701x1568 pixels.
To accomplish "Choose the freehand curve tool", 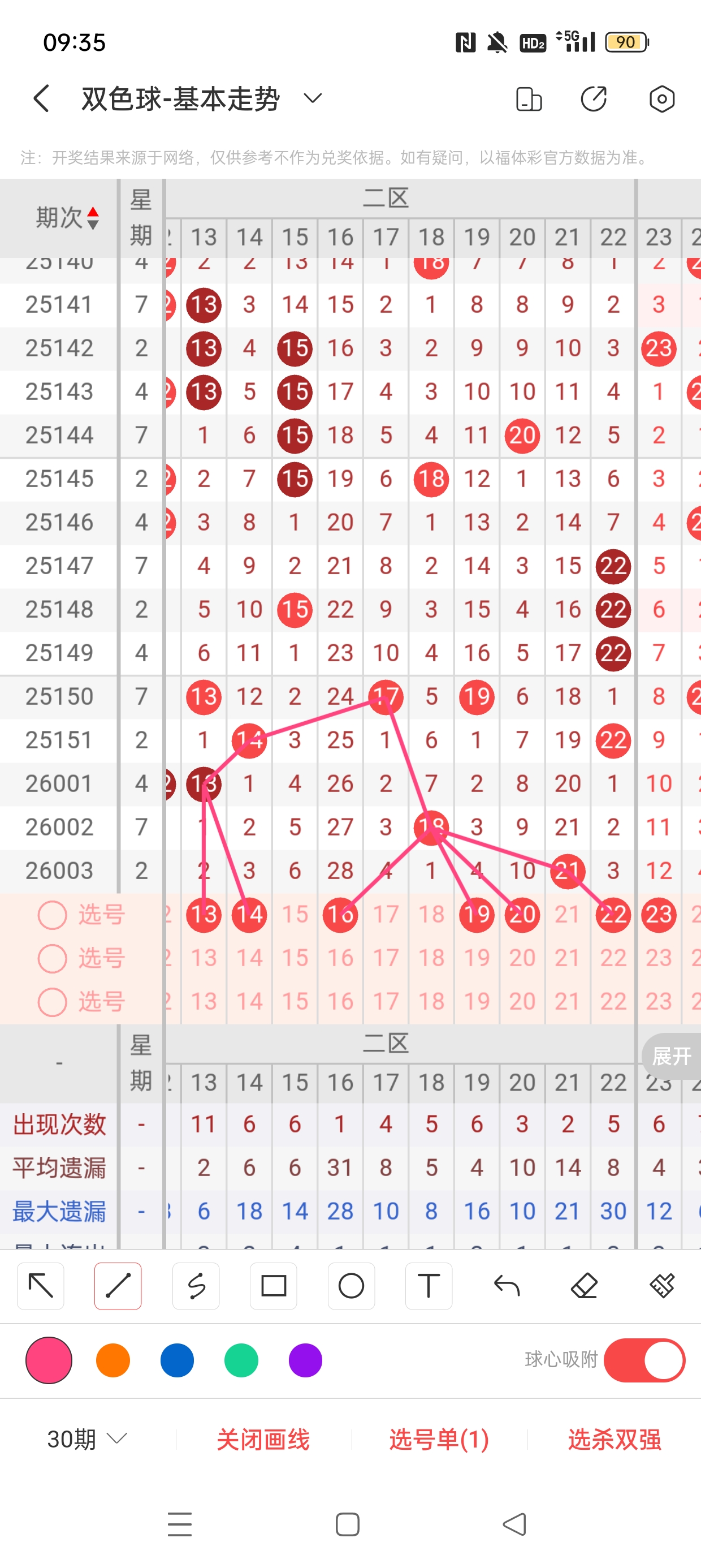I will pyautogui.click(x=196, y=1286).
